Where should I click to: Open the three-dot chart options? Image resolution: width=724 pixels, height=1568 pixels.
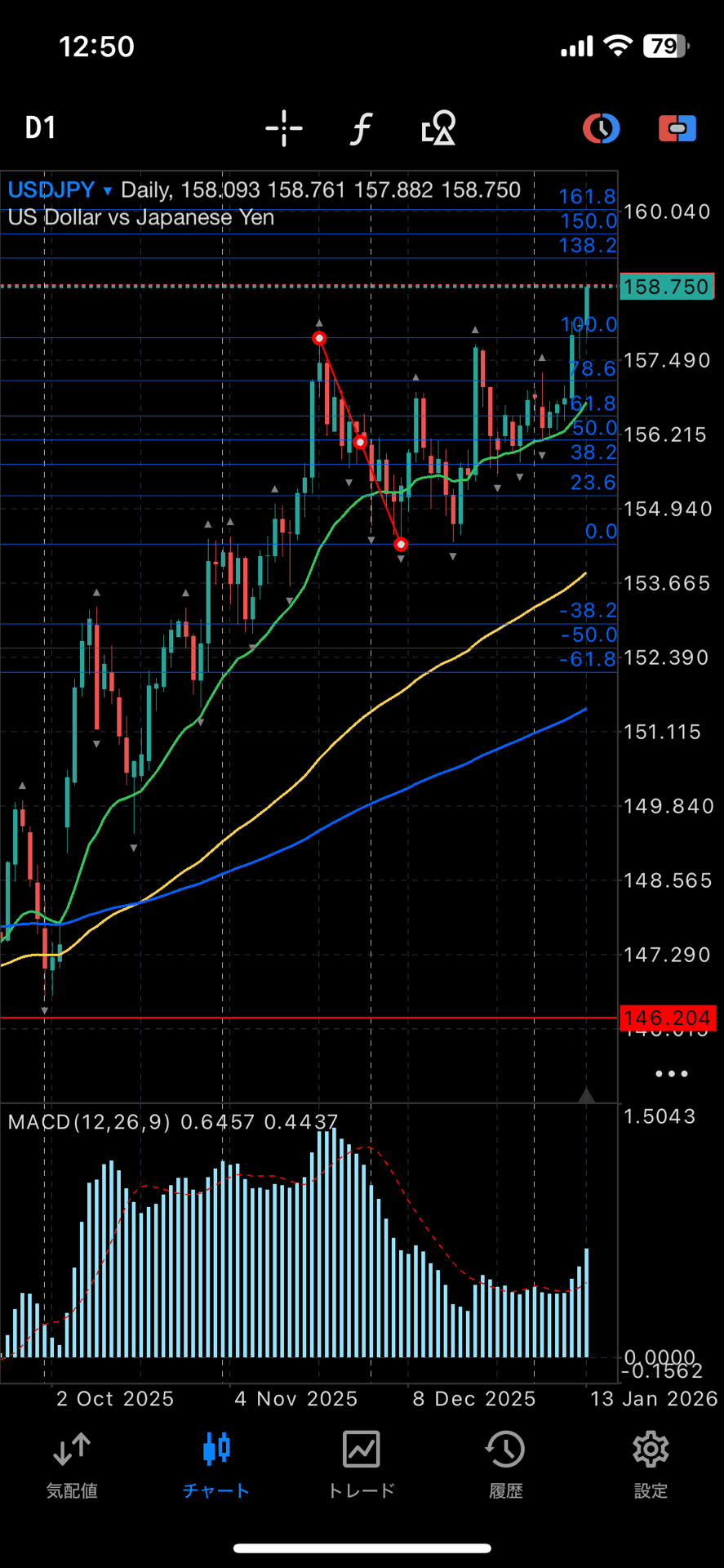pyautogui.click(x=672, y=1074)
